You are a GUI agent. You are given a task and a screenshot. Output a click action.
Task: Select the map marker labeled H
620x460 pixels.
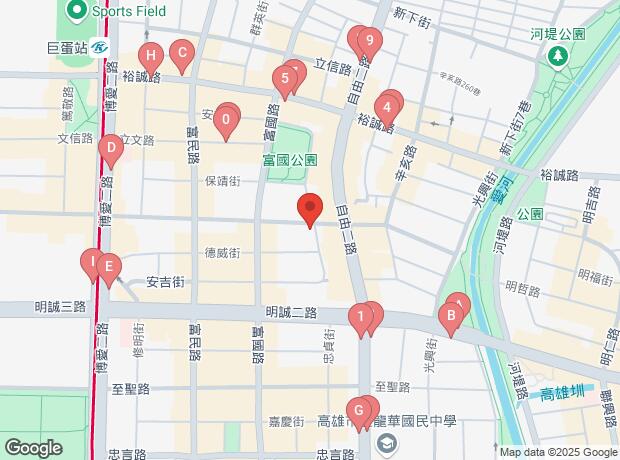150,56
